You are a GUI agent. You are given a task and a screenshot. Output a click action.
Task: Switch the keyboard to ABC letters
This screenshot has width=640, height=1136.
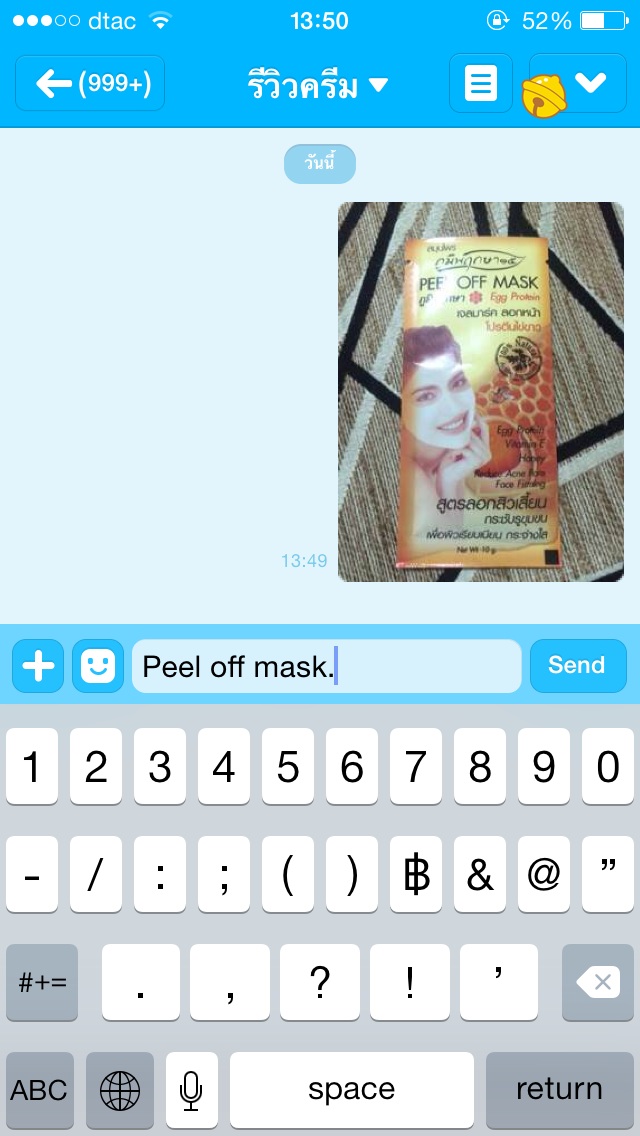coord(40,1089)
